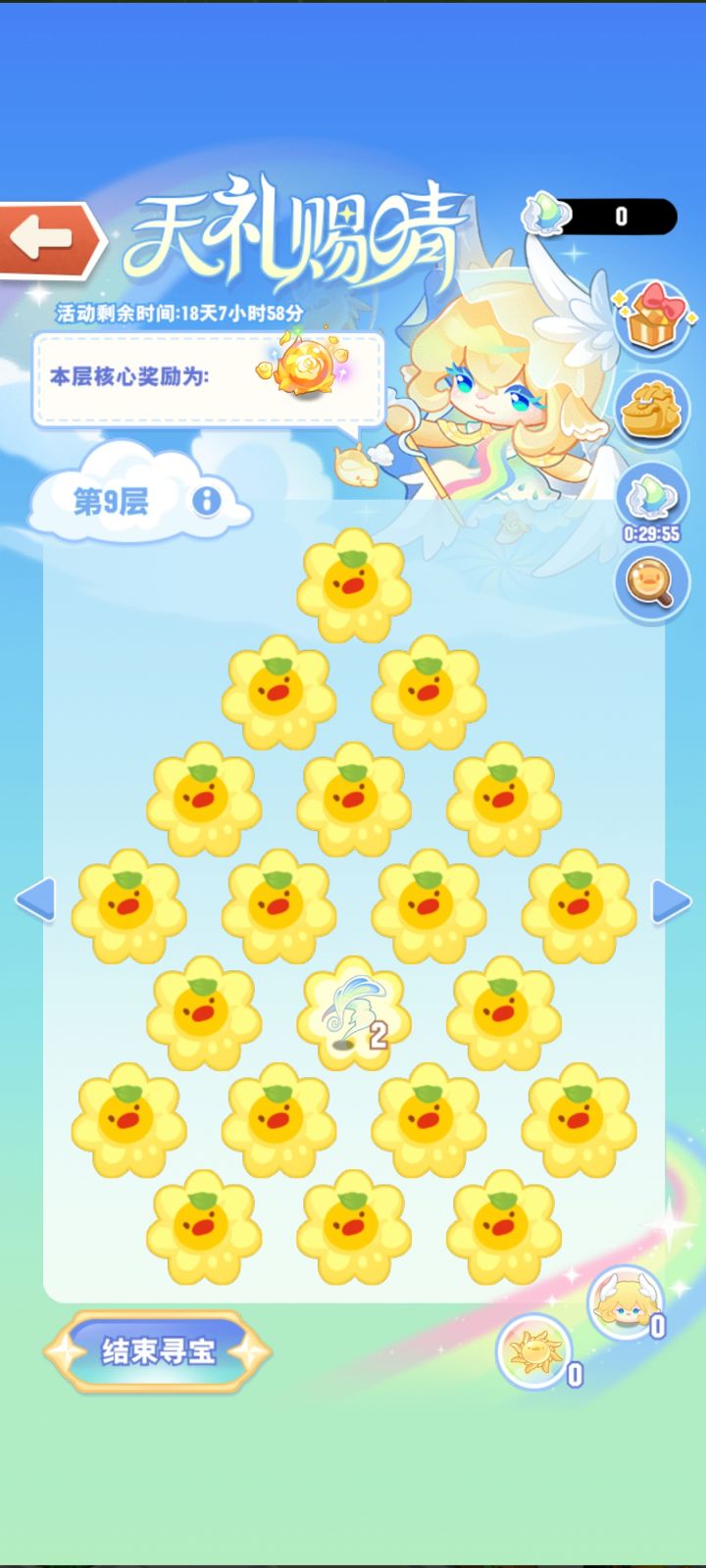Viewport: 706px width, 1568px height.
Task: Click the angel character counter showing 0
Action: point(625,1303)
